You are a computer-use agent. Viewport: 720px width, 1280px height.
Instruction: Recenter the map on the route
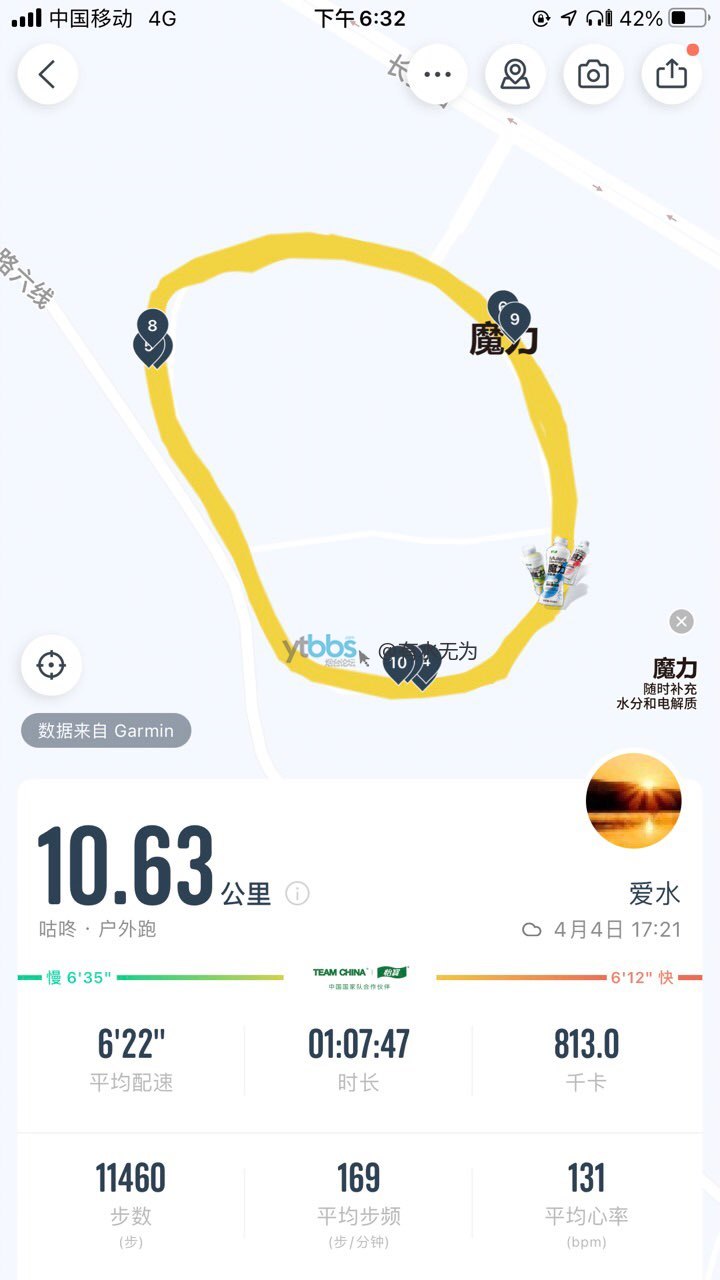tap(51, 665)
